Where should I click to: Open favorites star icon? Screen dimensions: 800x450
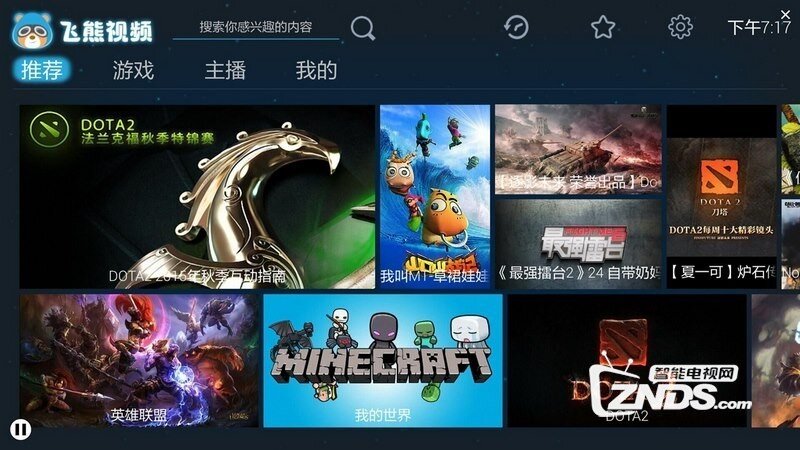coord(603,27)
